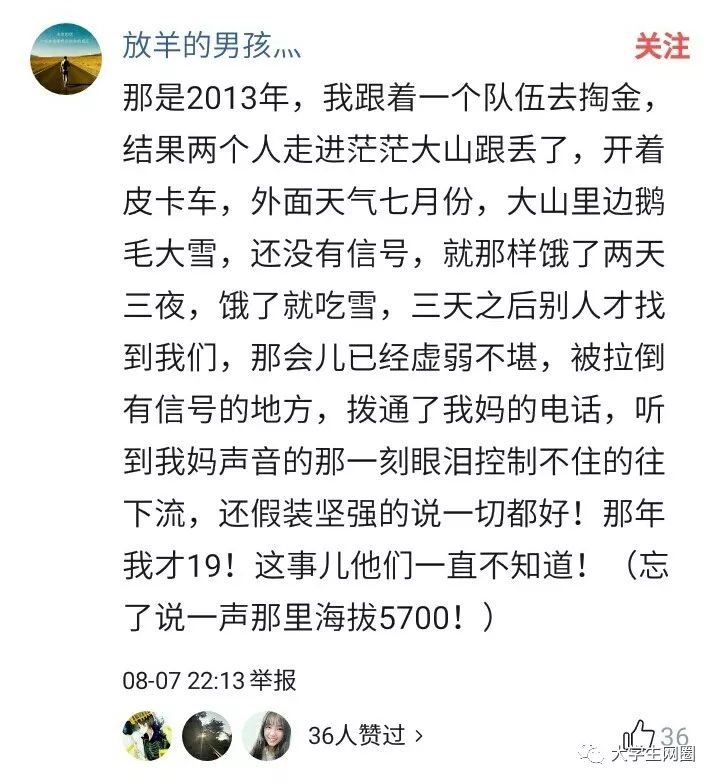Open the username 放羊的男孩
718x784 pixels.
click(x=211, y=47)
